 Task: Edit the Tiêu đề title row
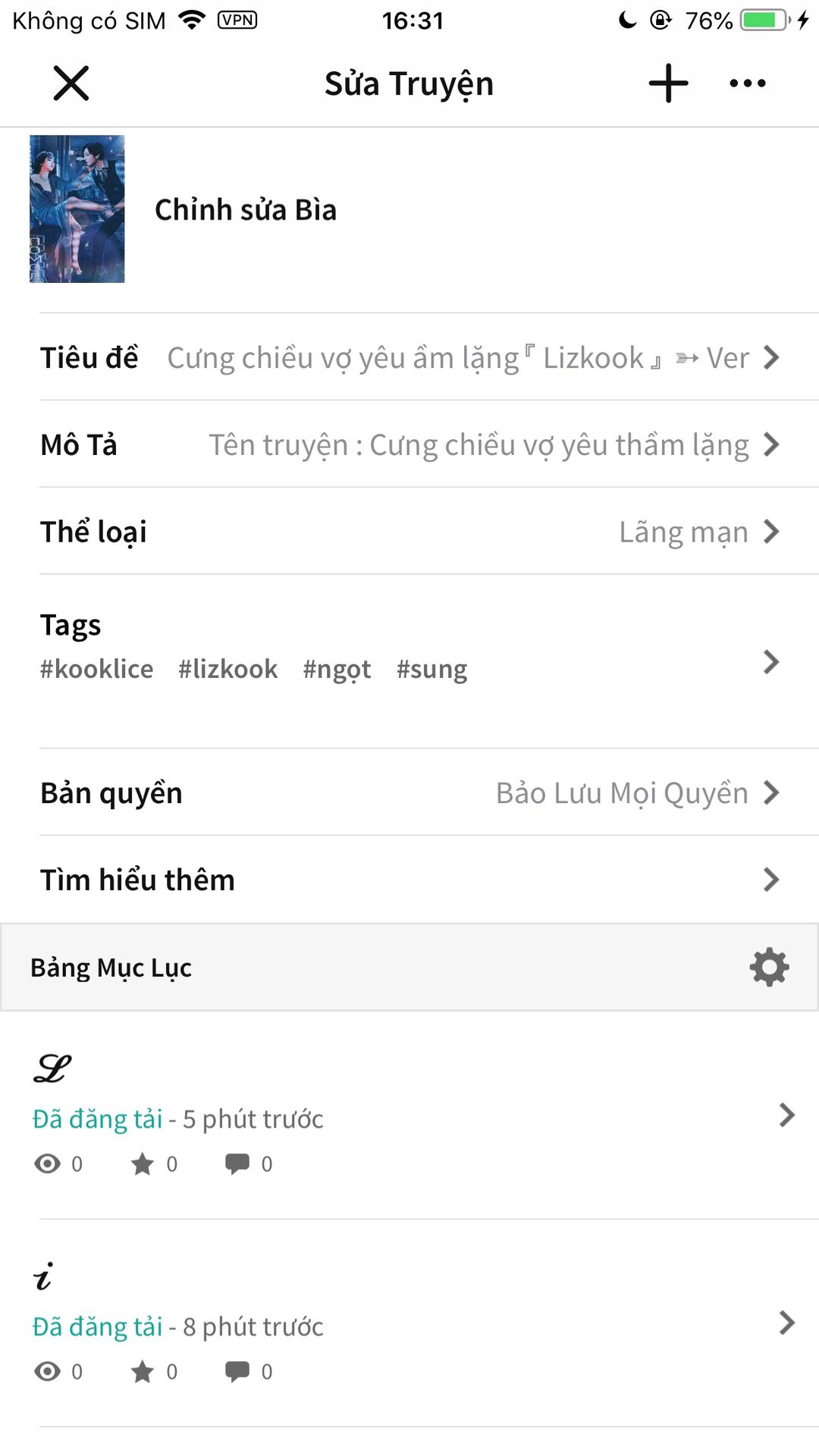[x=409, y=357]
